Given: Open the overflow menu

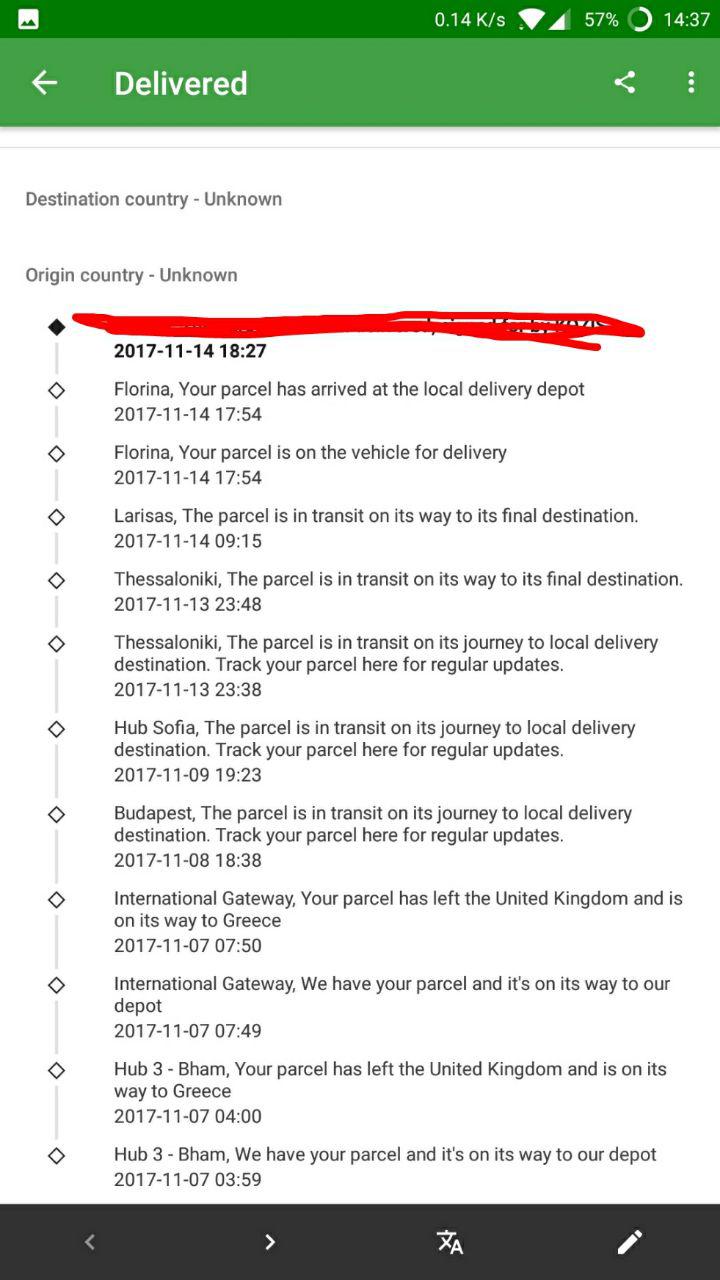Looking at the screenshot, I should click(x=691, y=83).
